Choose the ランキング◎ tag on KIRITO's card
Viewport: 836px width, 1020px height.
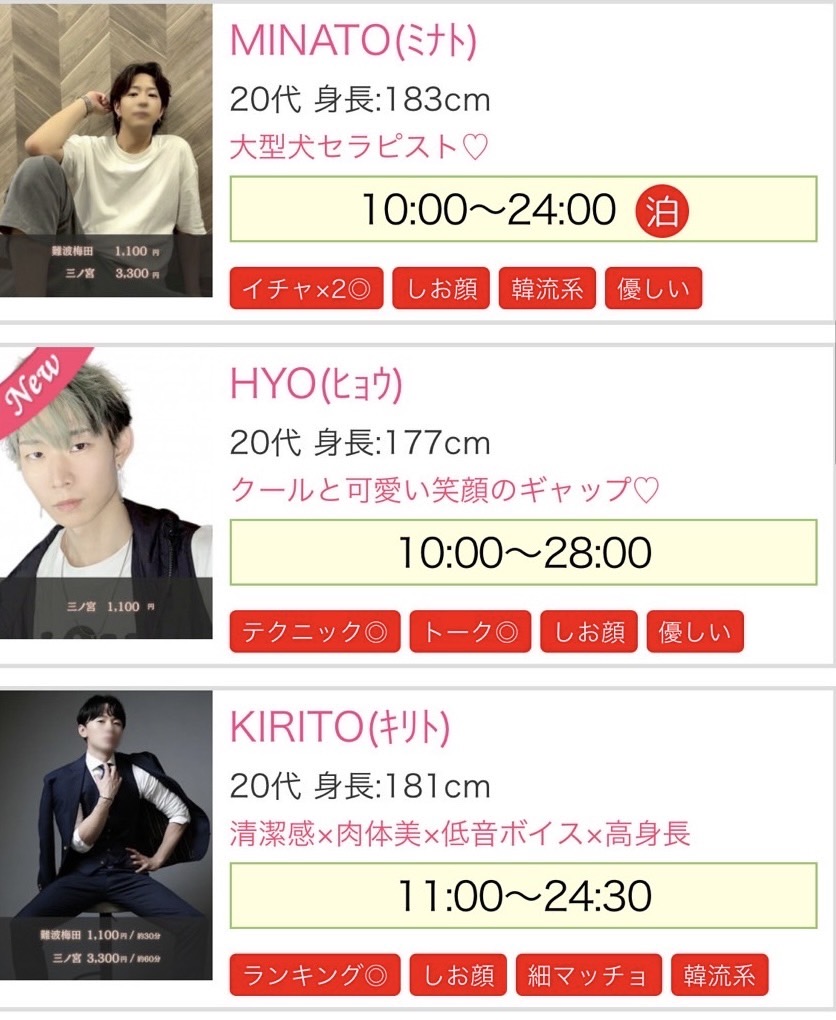pos(315,975)
